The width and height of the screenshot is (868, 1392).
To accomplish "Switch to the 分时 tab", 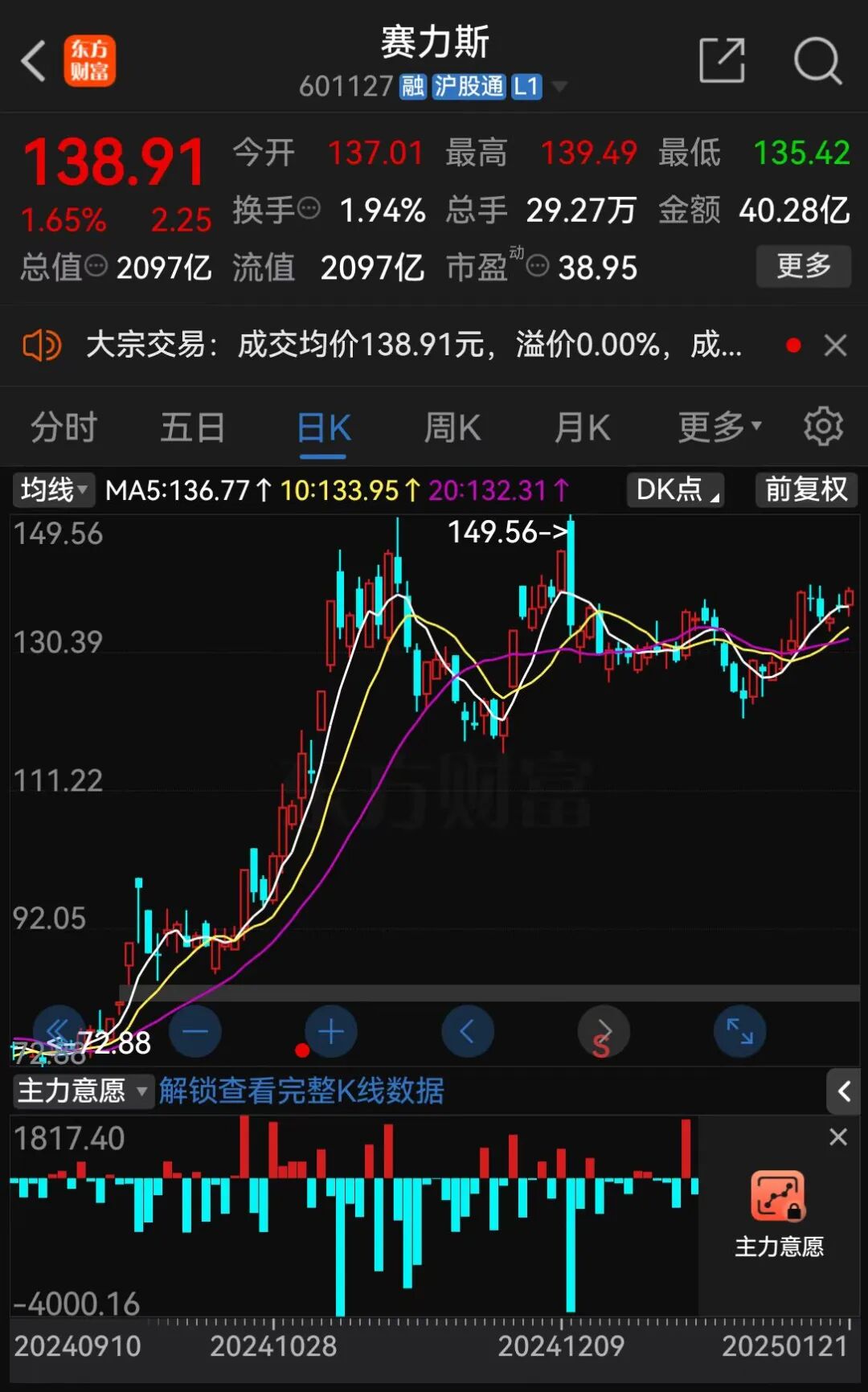I will (x=63, y=427).
